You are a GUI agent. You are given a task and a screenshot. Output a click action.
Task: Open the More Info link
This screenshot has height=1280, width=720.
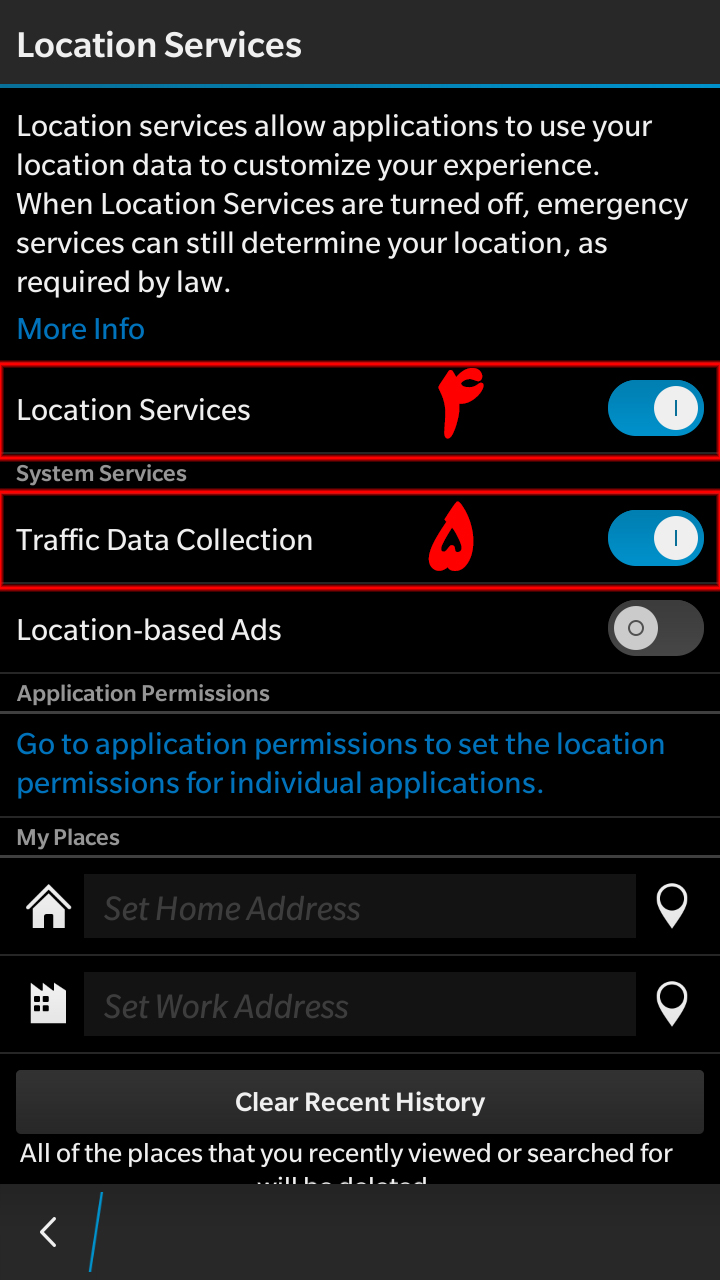coord(81,329)
